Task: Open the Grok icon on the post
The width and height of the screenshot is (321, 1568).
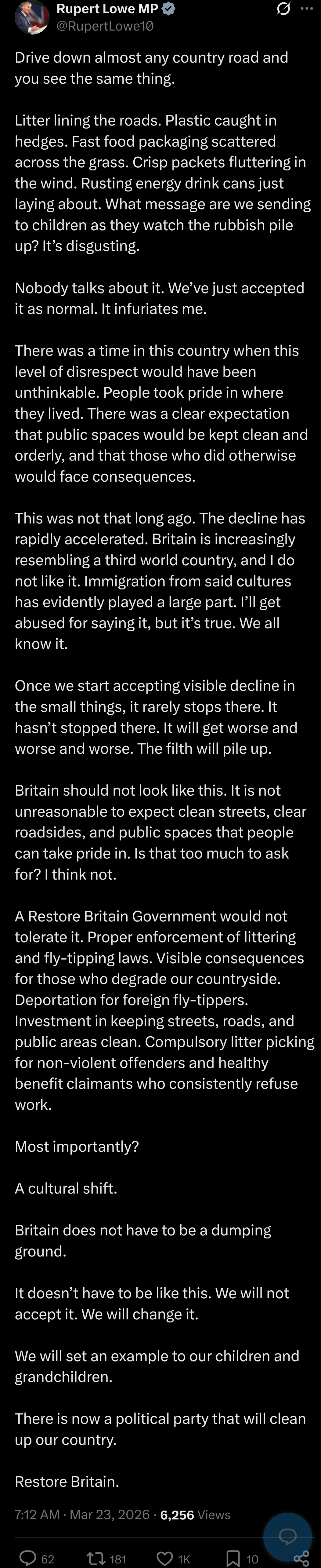Action: click(283, 9)
